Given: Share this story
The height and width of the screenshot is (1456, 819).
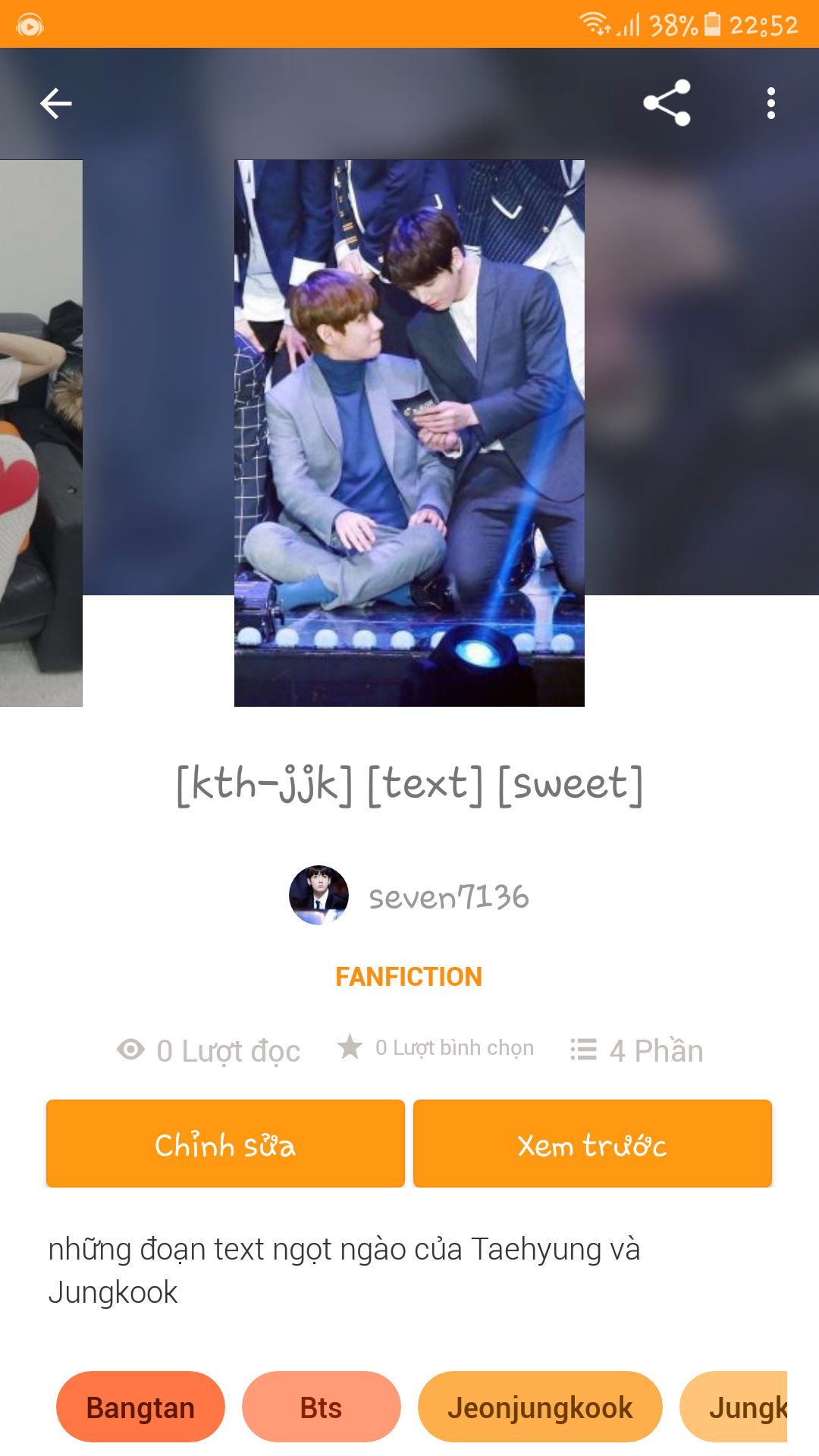Looking at the screenshot, I should click(667, 102).
